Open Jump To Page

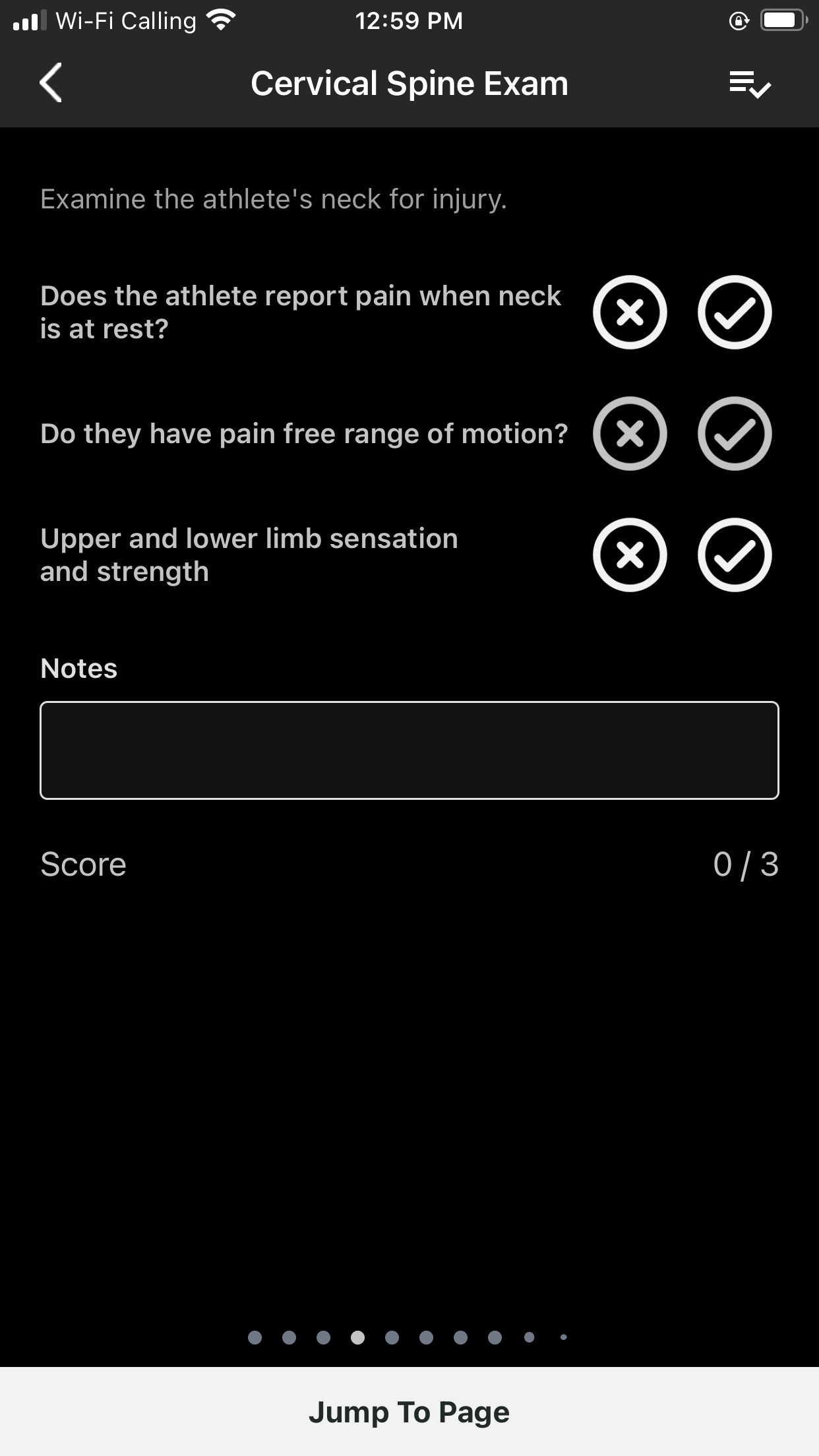[x=409, y=1412]
